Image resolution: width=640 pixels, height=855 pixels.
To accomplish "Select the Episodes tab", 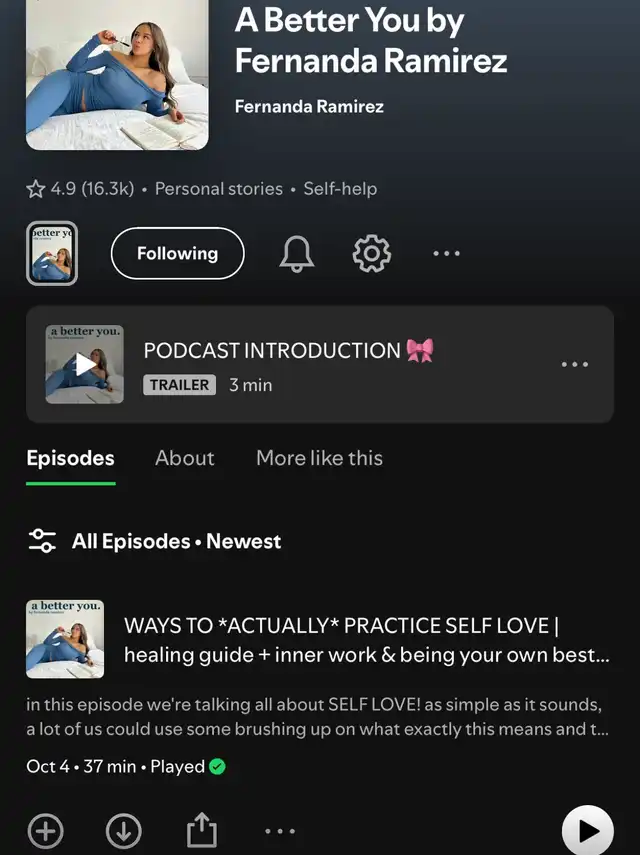I will point(70,458).
